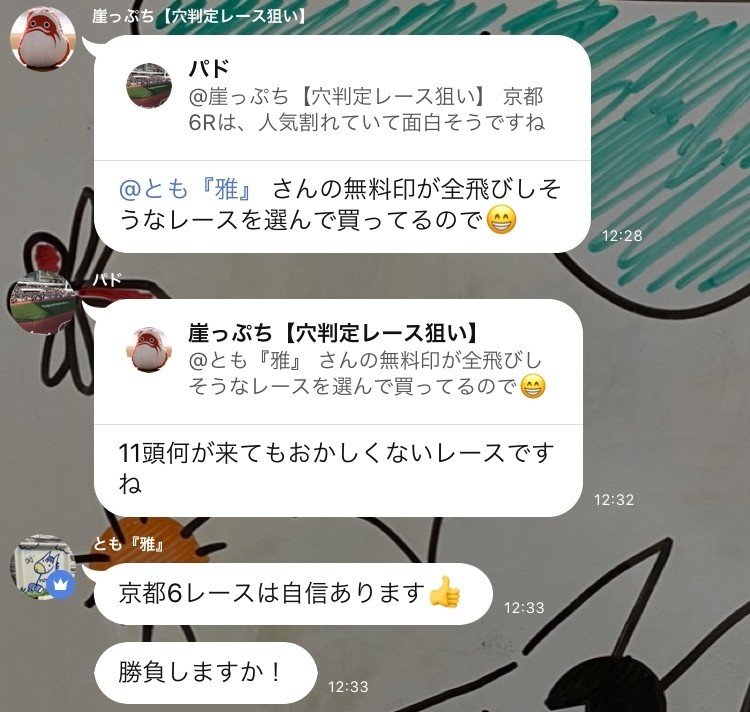750x712 pixels.
Task: Open とも『雅』's profile avatar with crown badge
Action: [43, 567]
